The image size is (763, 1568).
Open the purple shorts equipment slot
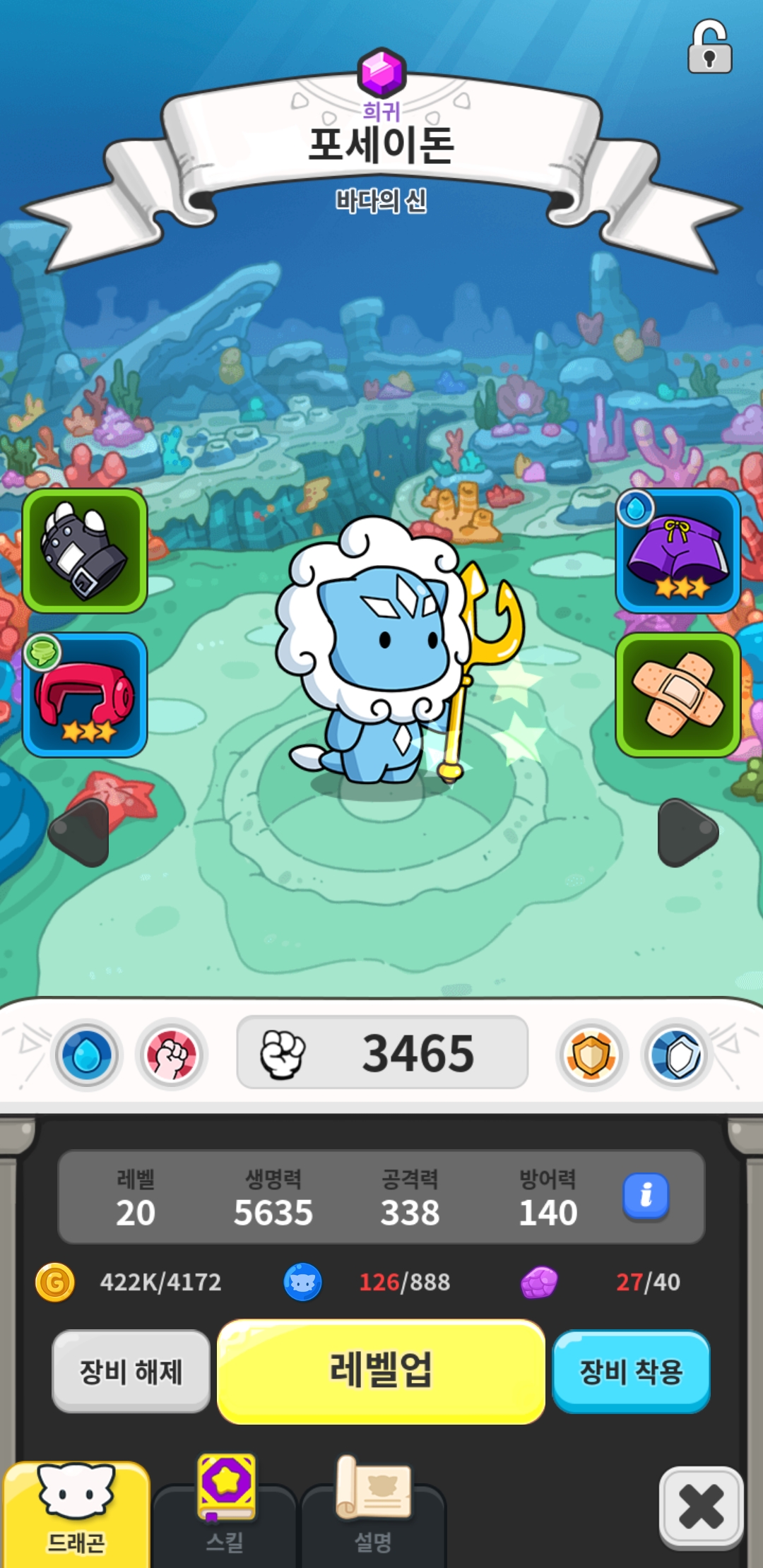tap(678, 552)
